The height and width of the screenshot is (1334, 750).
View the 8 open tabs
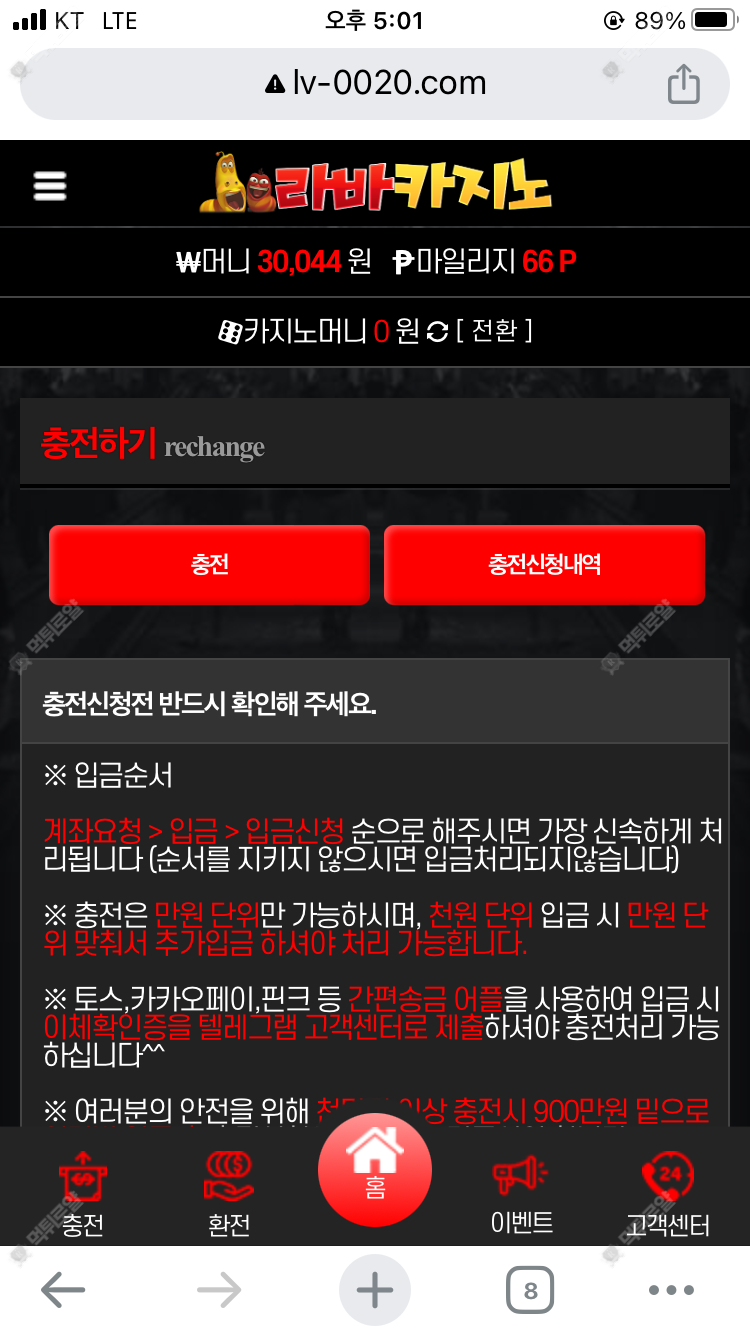[530, 1291]
